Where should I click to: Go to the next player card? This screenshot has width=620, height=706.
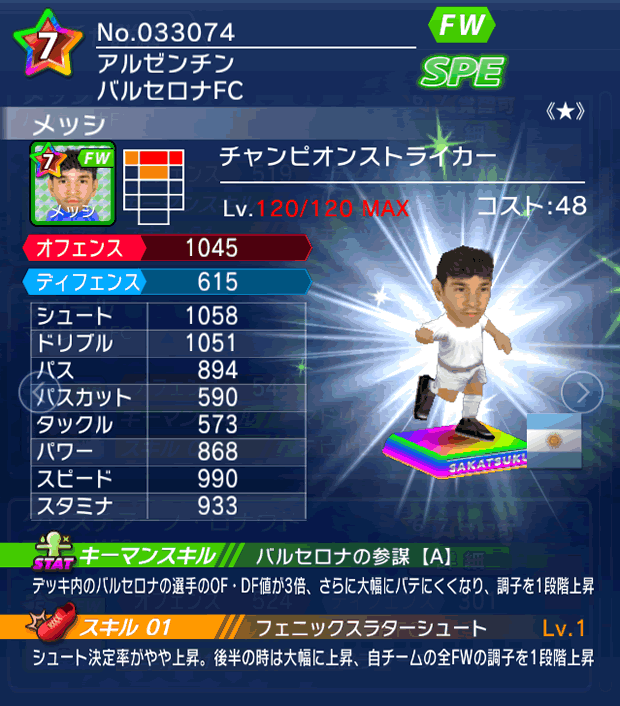coord(581,390)
